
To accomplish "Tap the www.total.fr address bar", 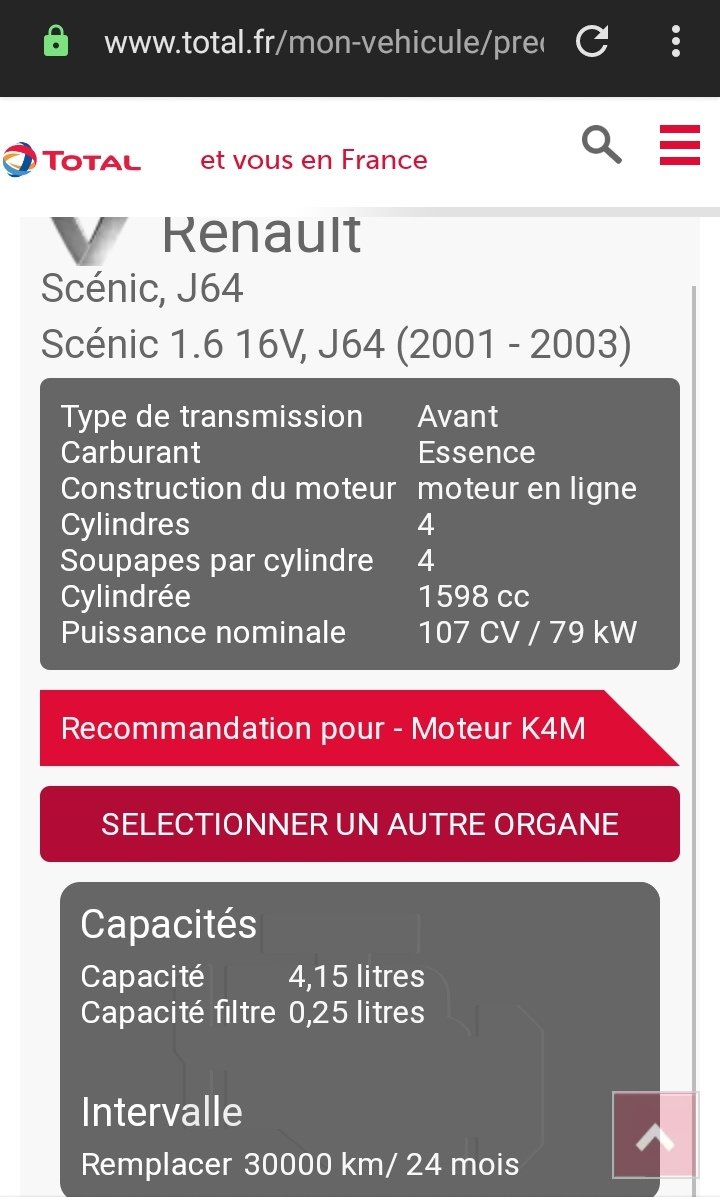I will [x=324, y=42].
